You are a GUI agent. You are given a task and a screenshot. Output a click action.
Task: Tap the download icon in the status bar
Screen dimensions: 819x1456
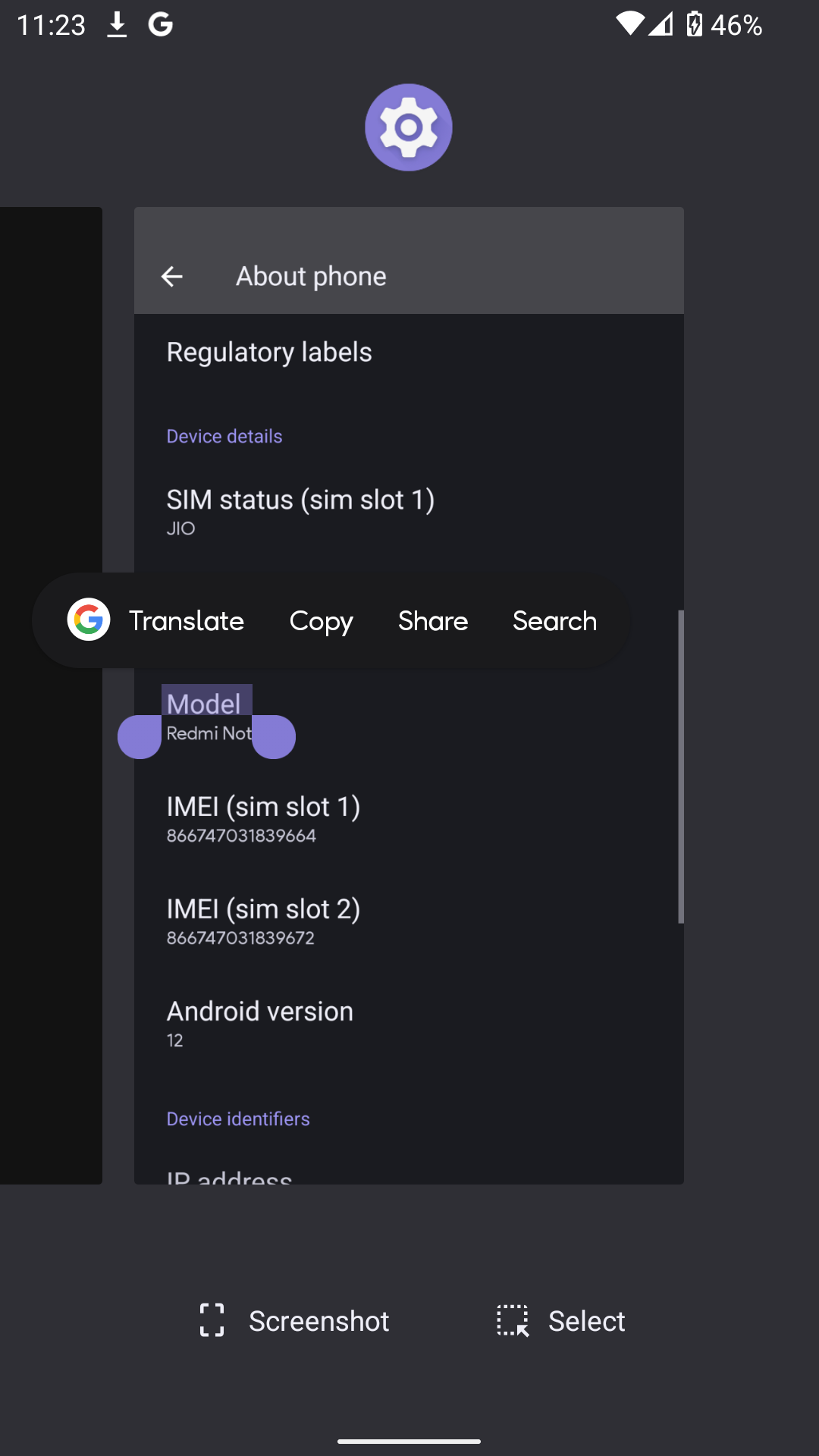point(117,25)
